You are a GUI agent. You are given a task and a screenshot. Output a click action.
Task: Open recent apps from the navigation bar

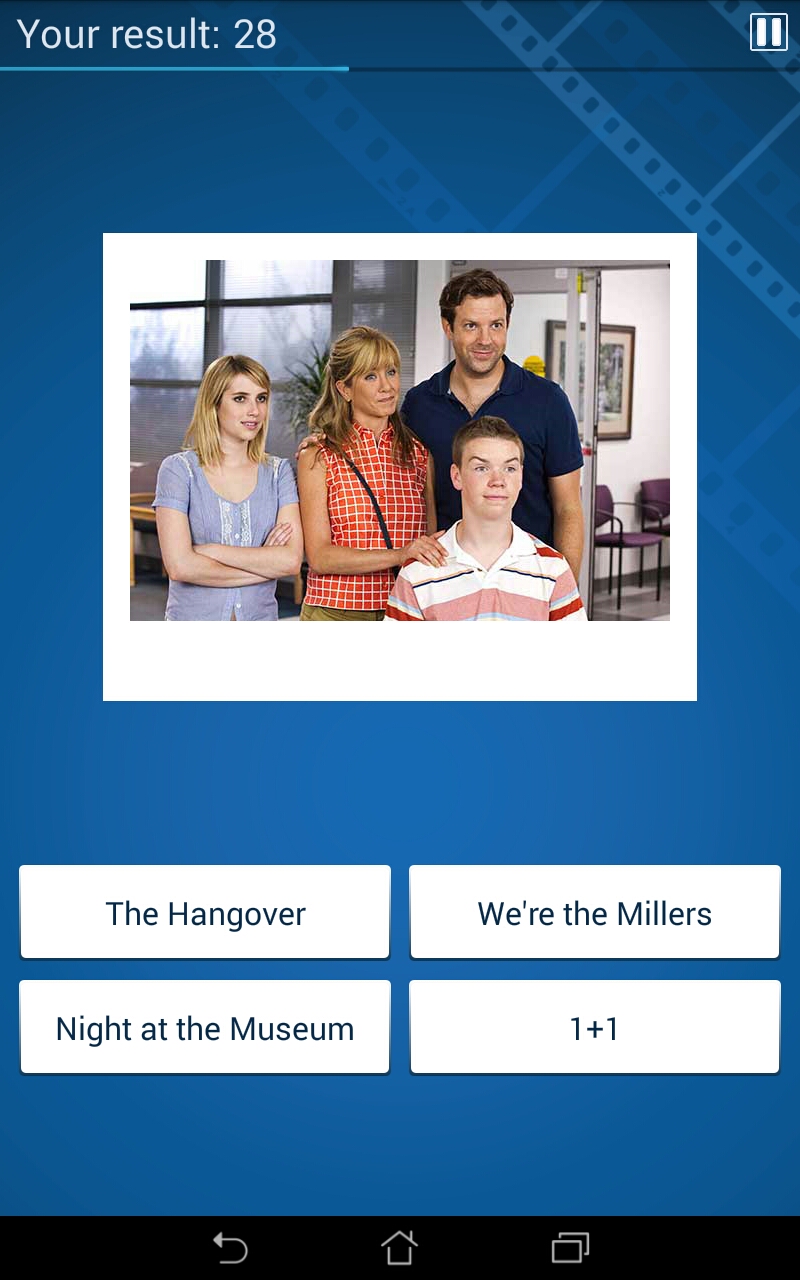point(570,1248)
